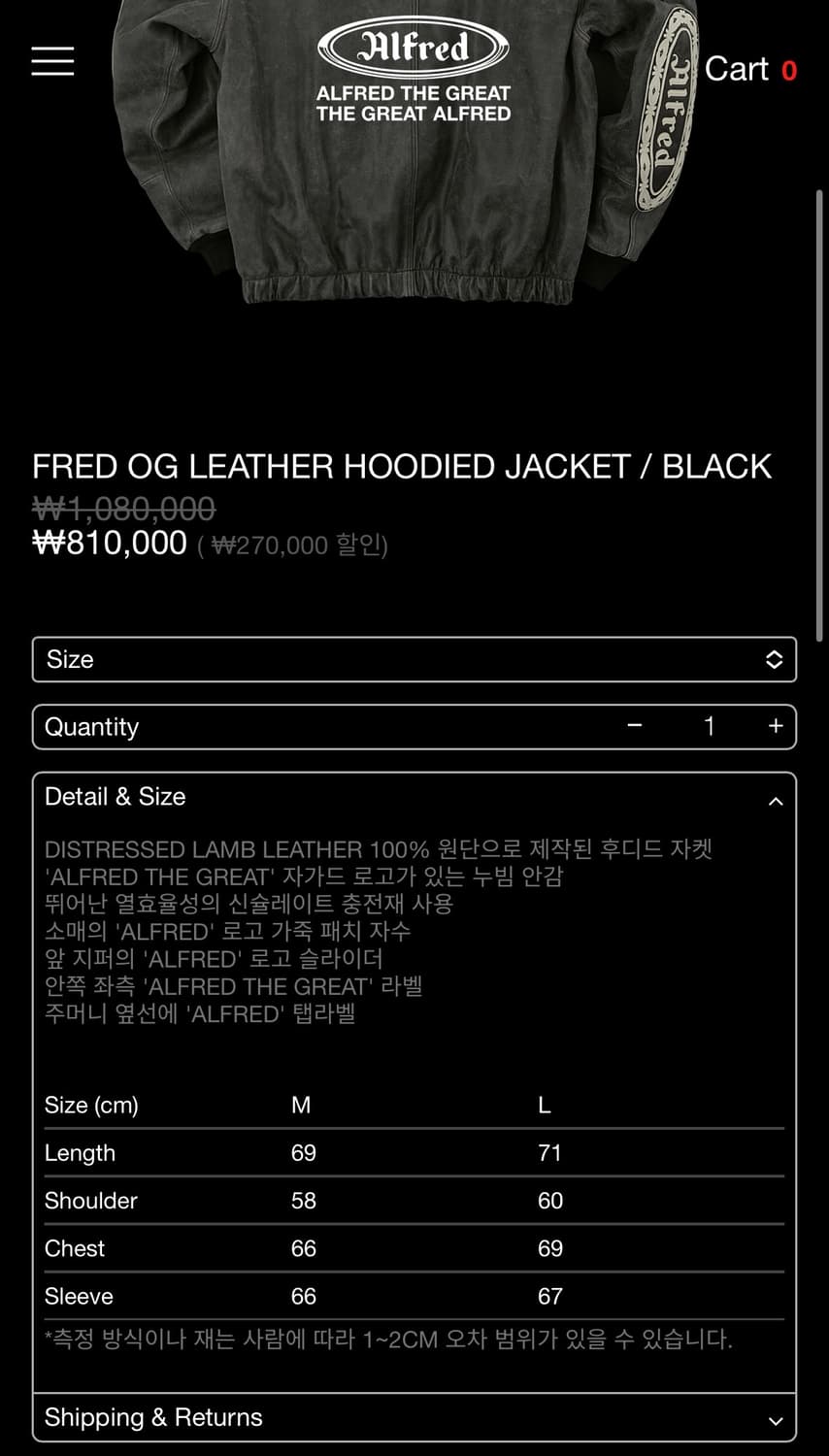Click the Size selector's up-down arrows icon
Image resolution: width=829 pixels, height=1456 pixels.
point(774,660)
